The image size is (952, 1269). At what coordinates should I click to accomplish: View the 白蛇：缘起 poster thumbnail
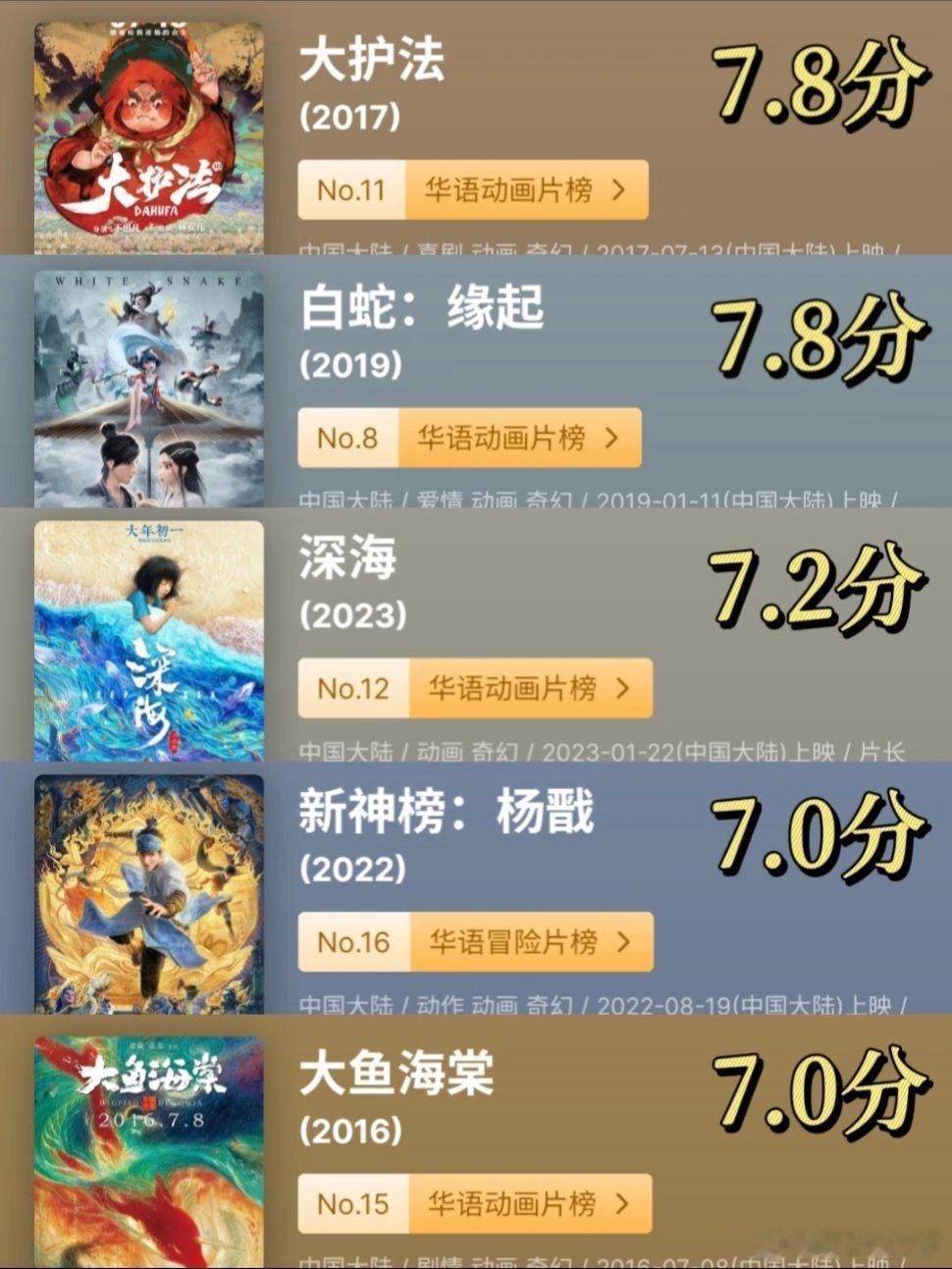pyautogui.click(x=147, y=383)
